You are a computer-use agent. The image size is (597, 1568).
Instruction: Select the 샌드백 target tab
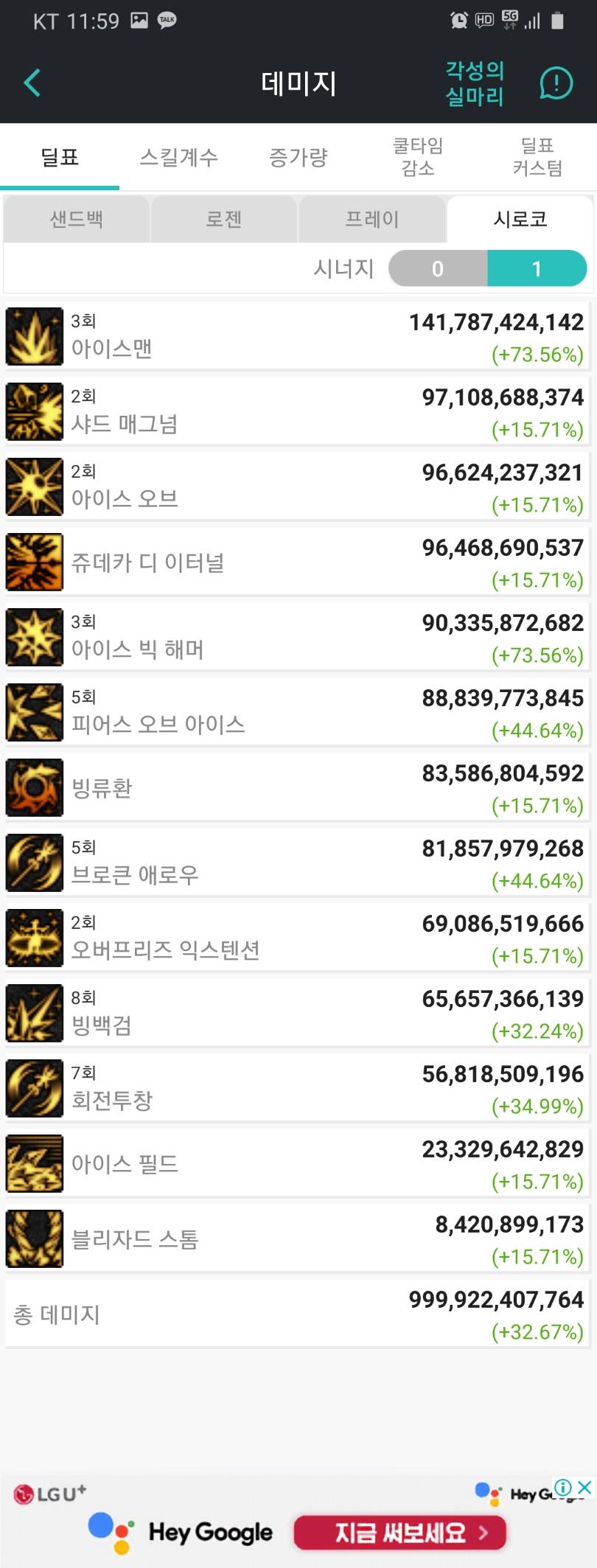tap(76, 219)
